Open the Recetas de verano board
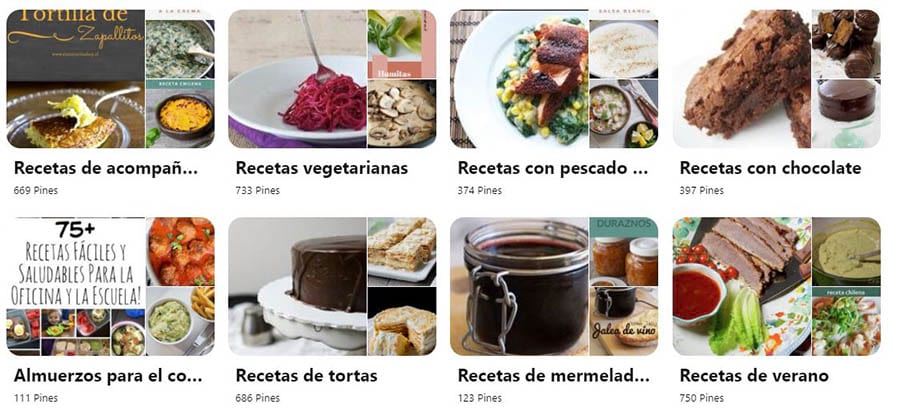 point(775,287)
